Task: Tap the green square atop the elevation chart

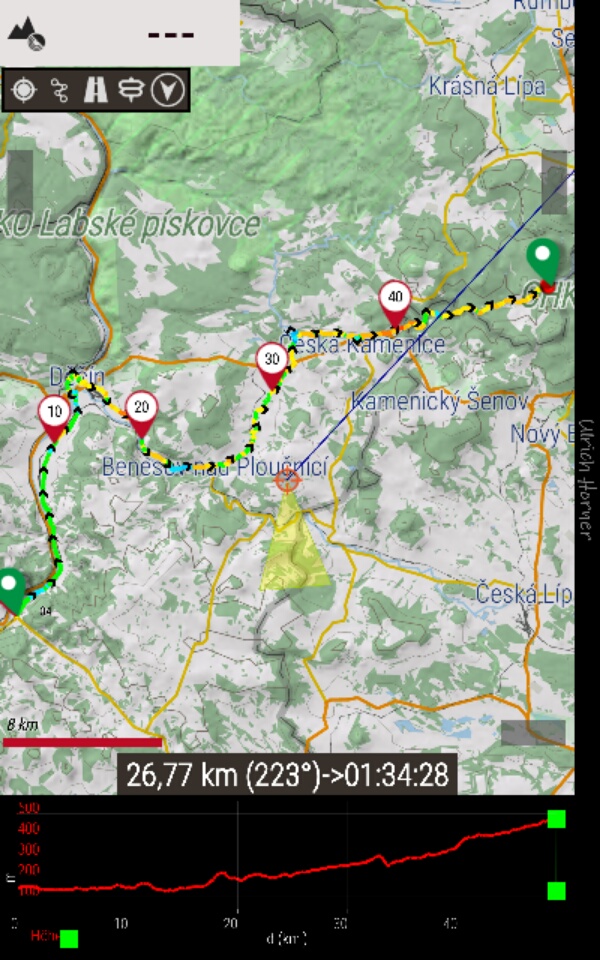Action: pos(556,819)
